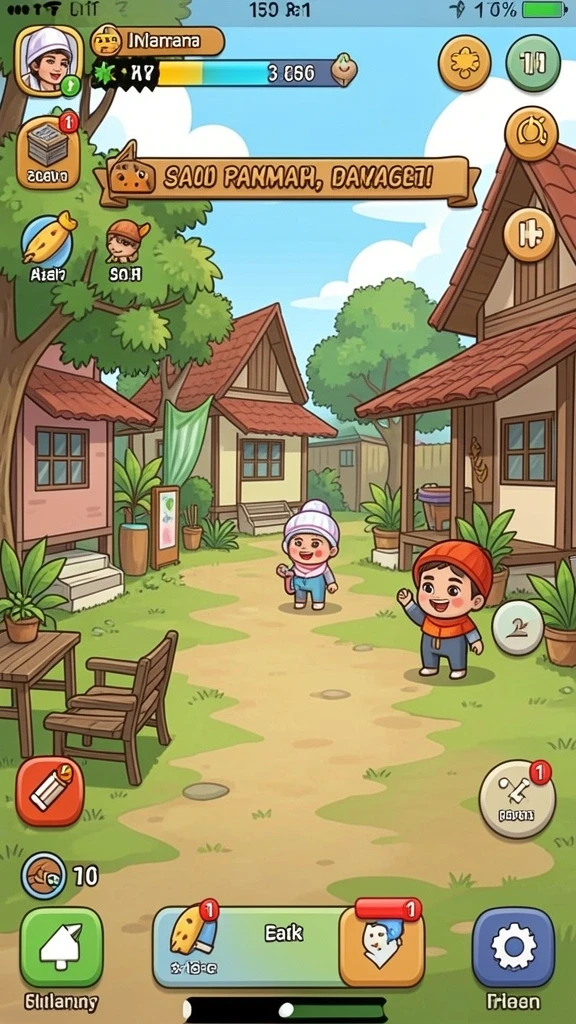
Task: Open the cheese banner event at top
Action: (287, 177)
